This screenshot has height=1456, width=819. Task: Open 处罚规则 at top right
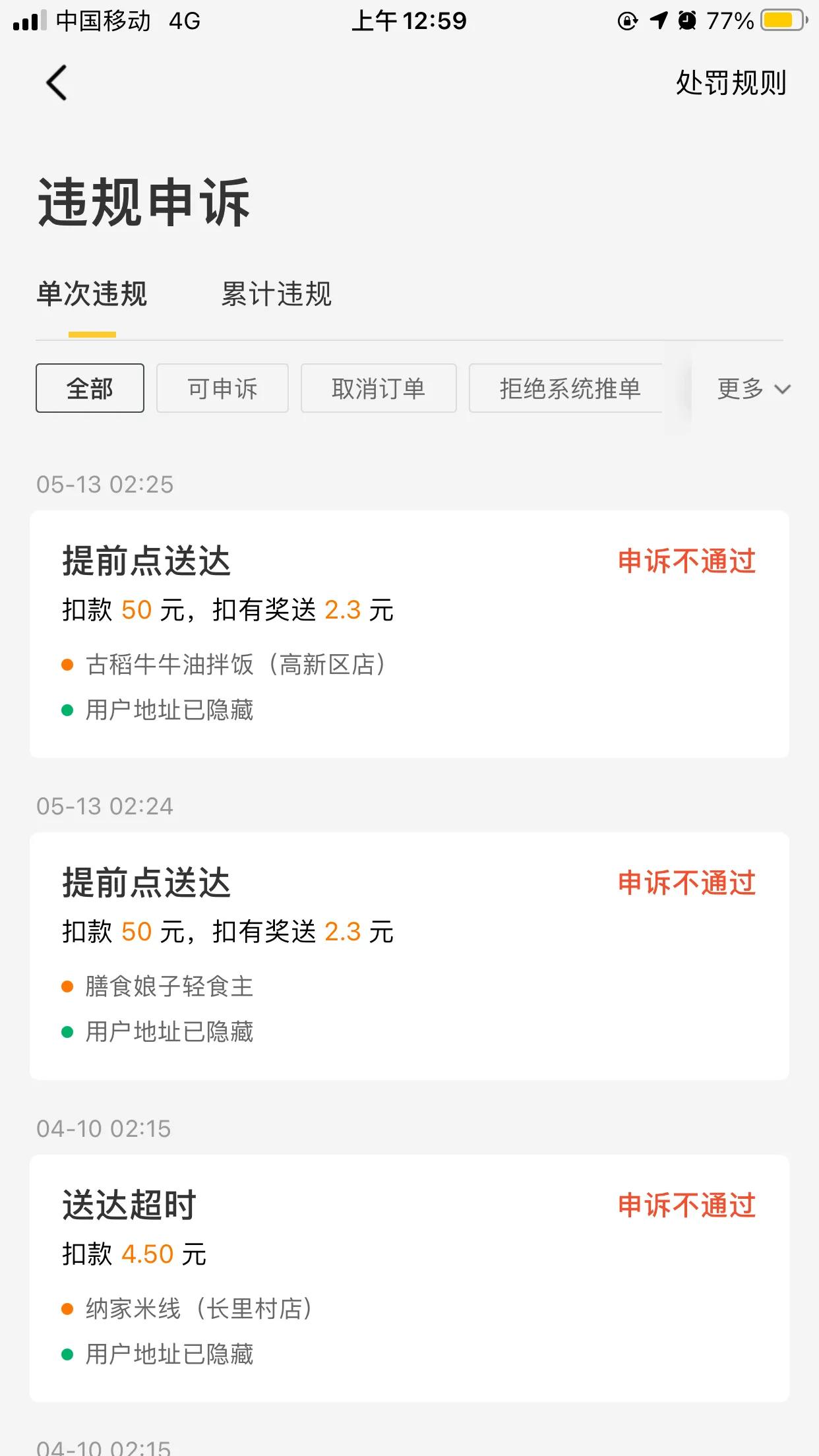pos(729,84)
